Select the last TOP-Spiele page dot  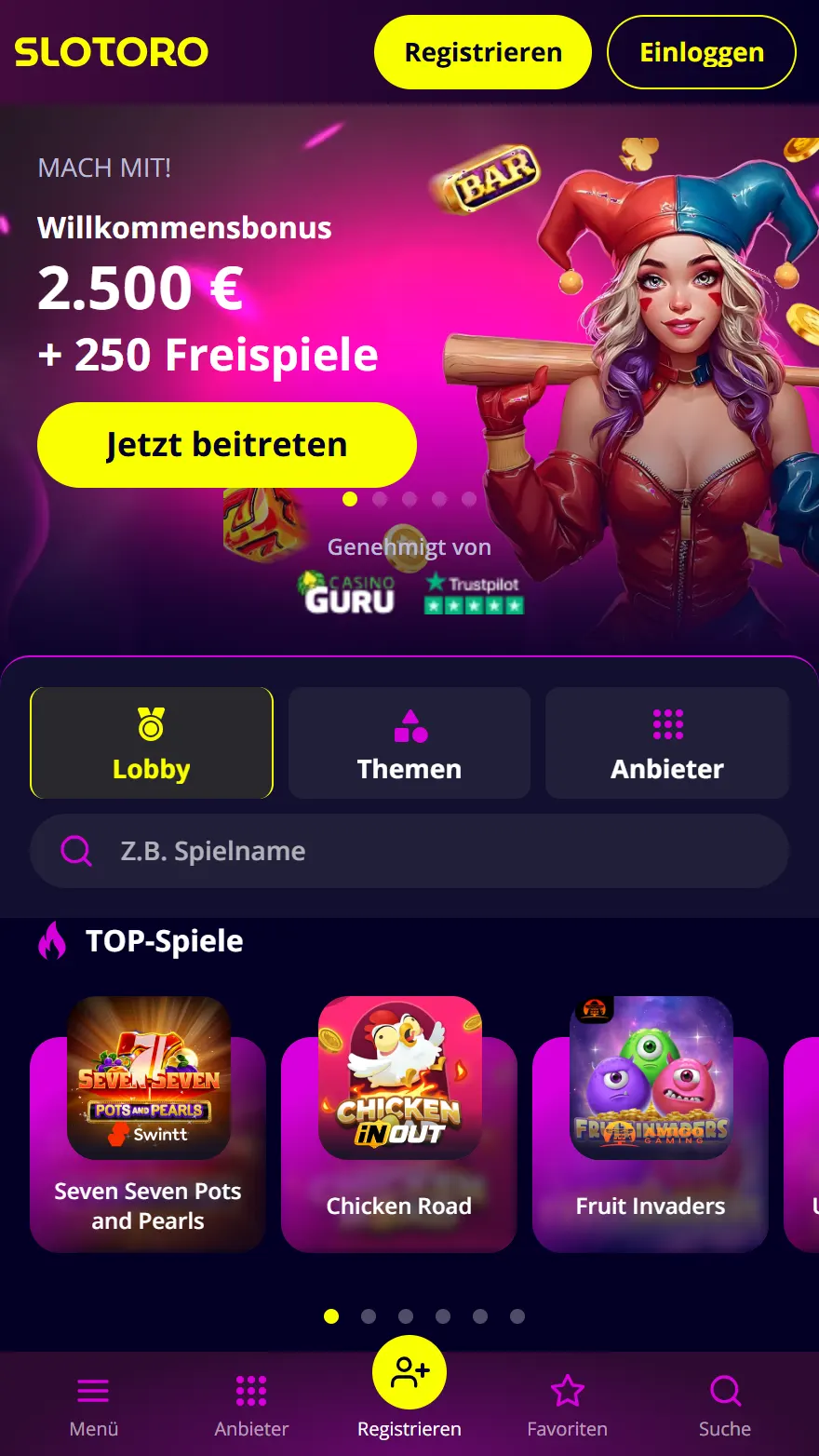(517, 1316)
